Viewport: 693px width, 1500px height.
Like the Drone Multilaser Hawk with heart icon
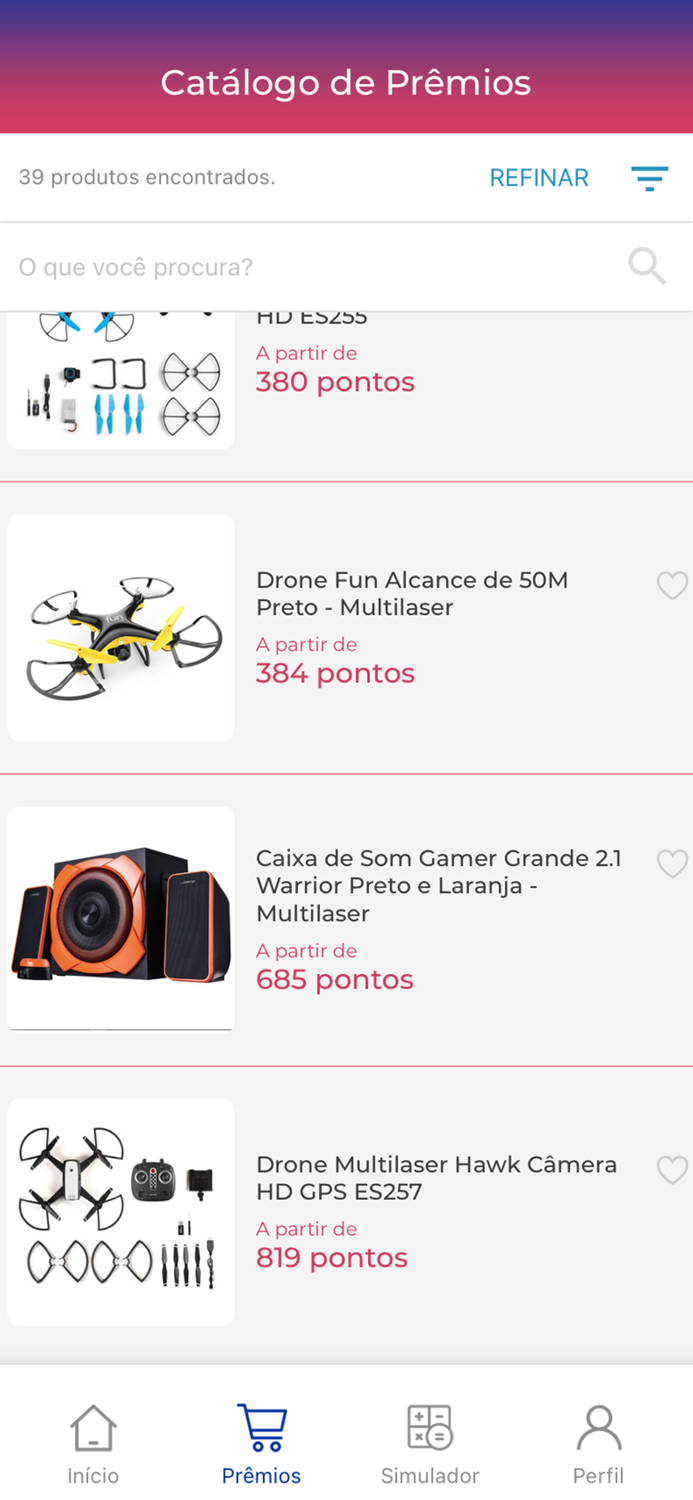click(x=672, y=1169)
